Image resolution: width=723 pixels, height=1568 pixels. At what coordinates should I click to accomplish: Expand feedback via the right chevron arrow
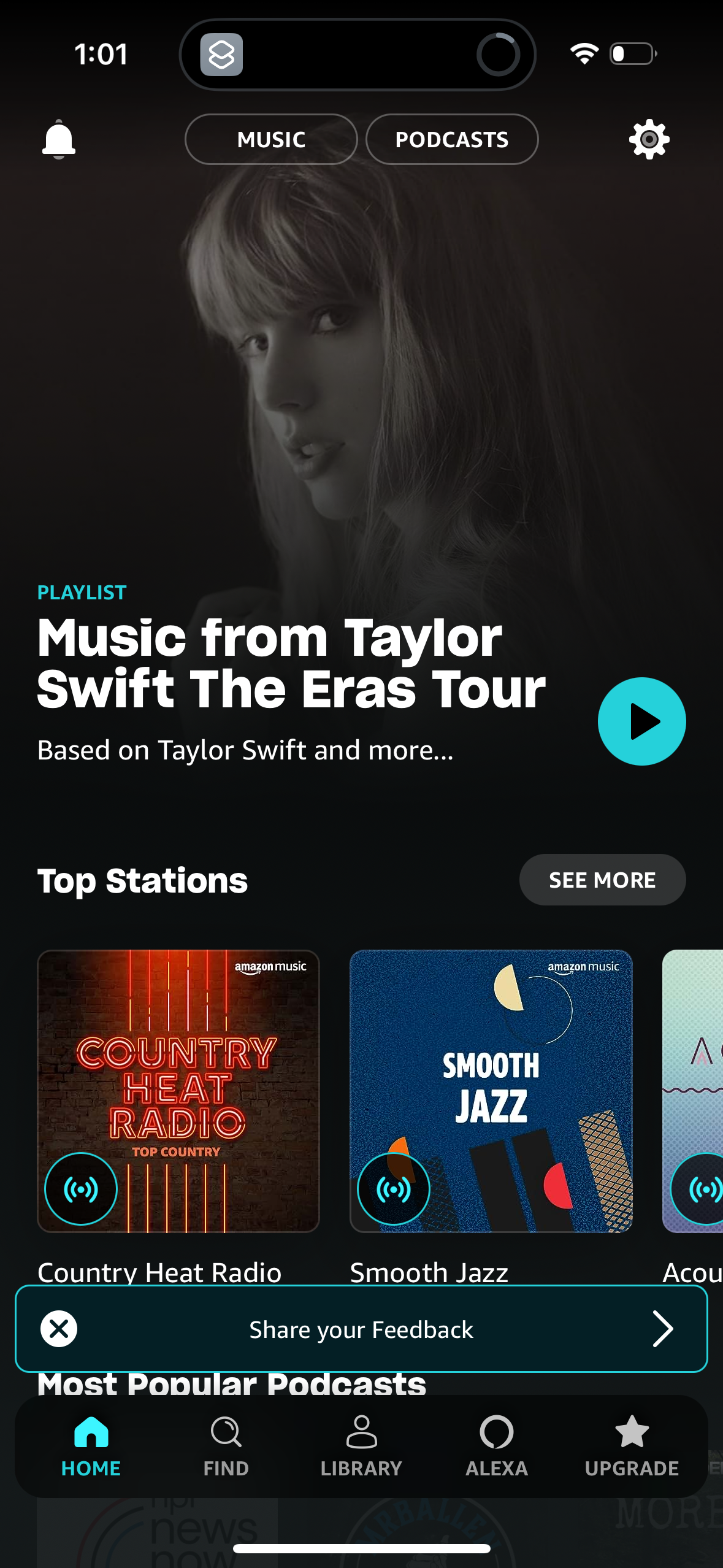point(664,1329)
